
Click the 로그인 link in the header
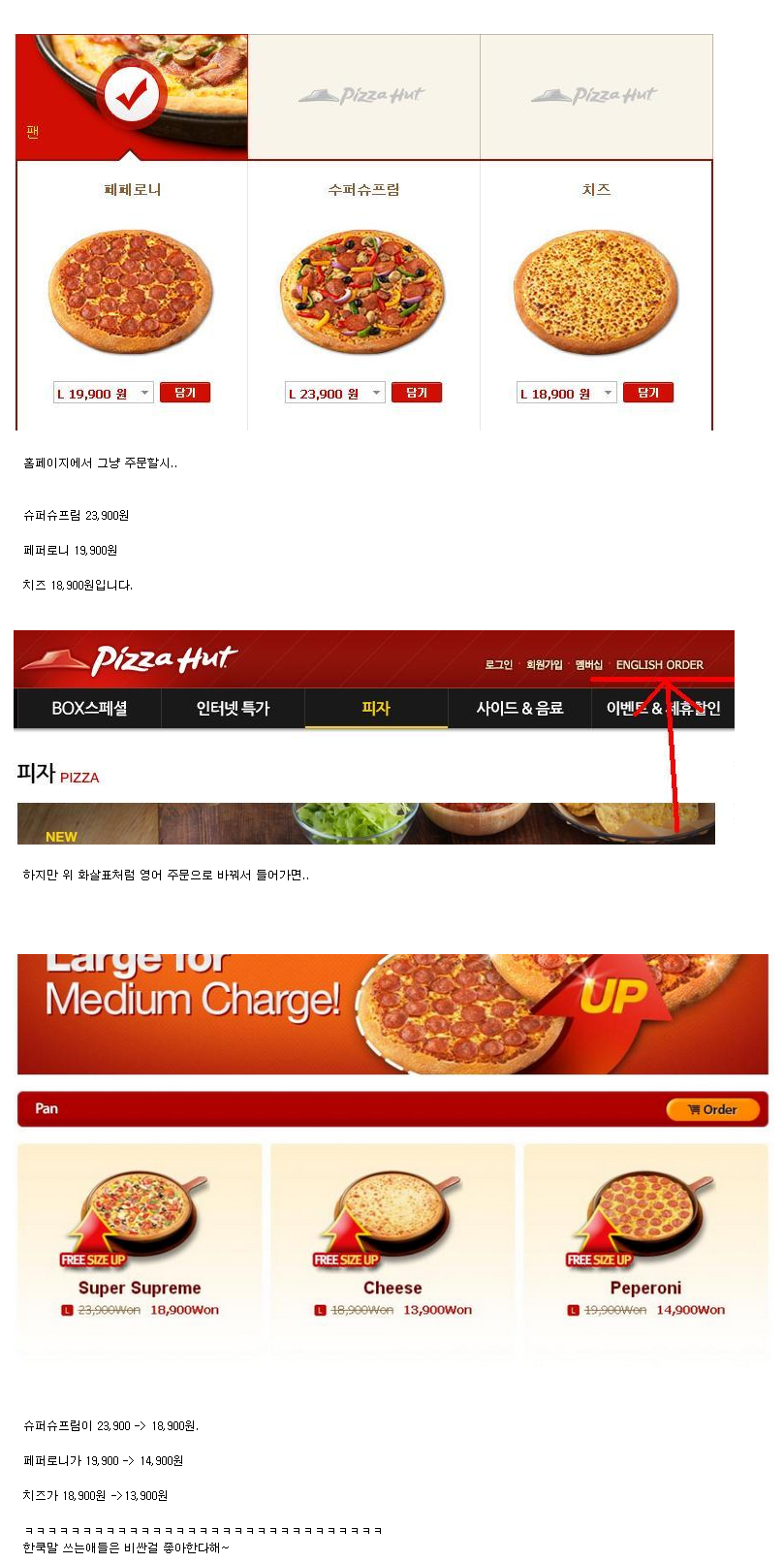(497, 665)
